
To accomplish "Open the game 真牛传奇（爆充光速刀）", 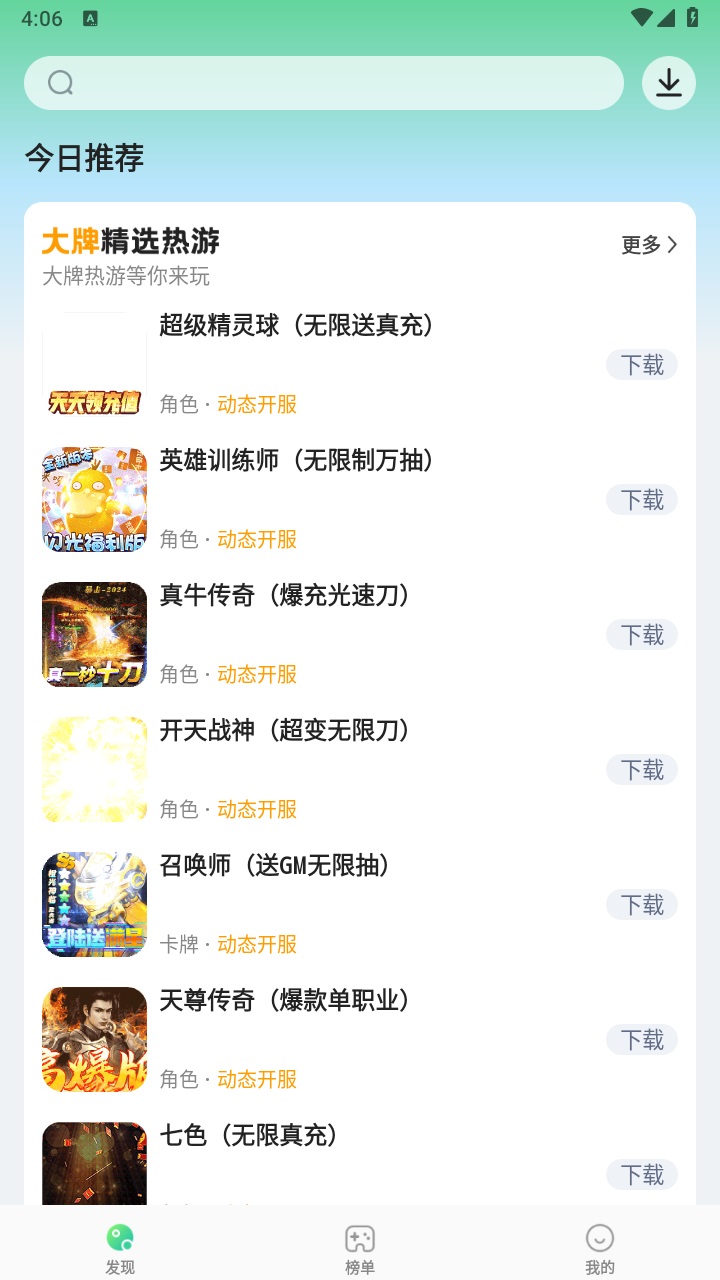I will (x=284, y=596).
